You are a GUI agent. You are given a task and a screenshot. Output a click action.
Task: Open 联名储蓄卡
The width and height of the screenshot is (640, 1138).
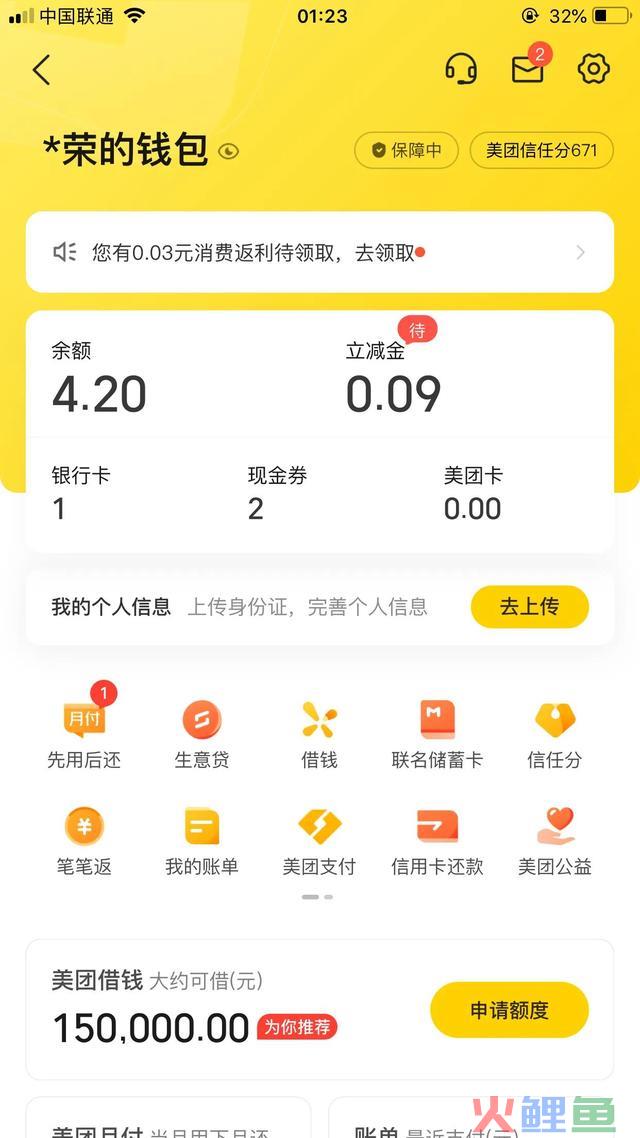tap(437, 733)
